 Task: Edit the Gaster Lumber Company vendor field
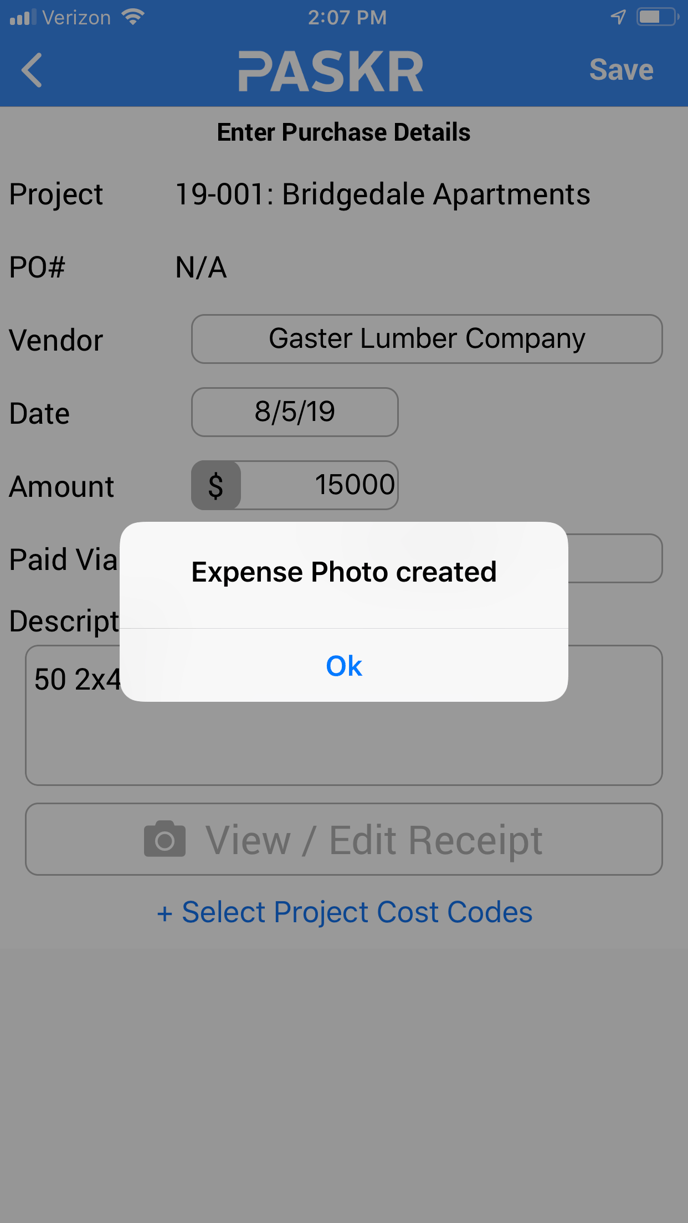426,339
